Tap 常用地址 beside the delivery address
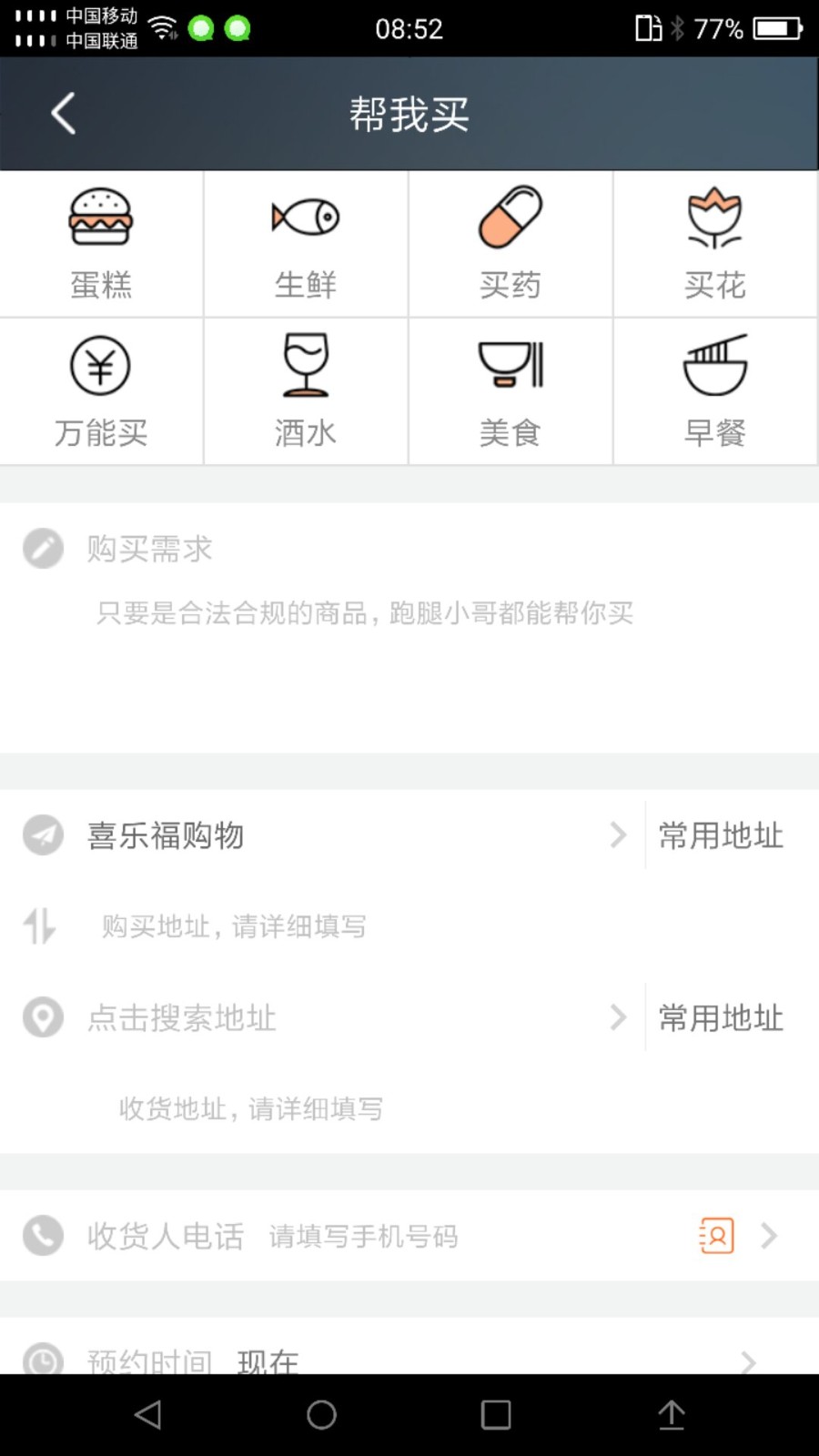The width and height of the screenshot is (819, 1456). point(720,1017)
